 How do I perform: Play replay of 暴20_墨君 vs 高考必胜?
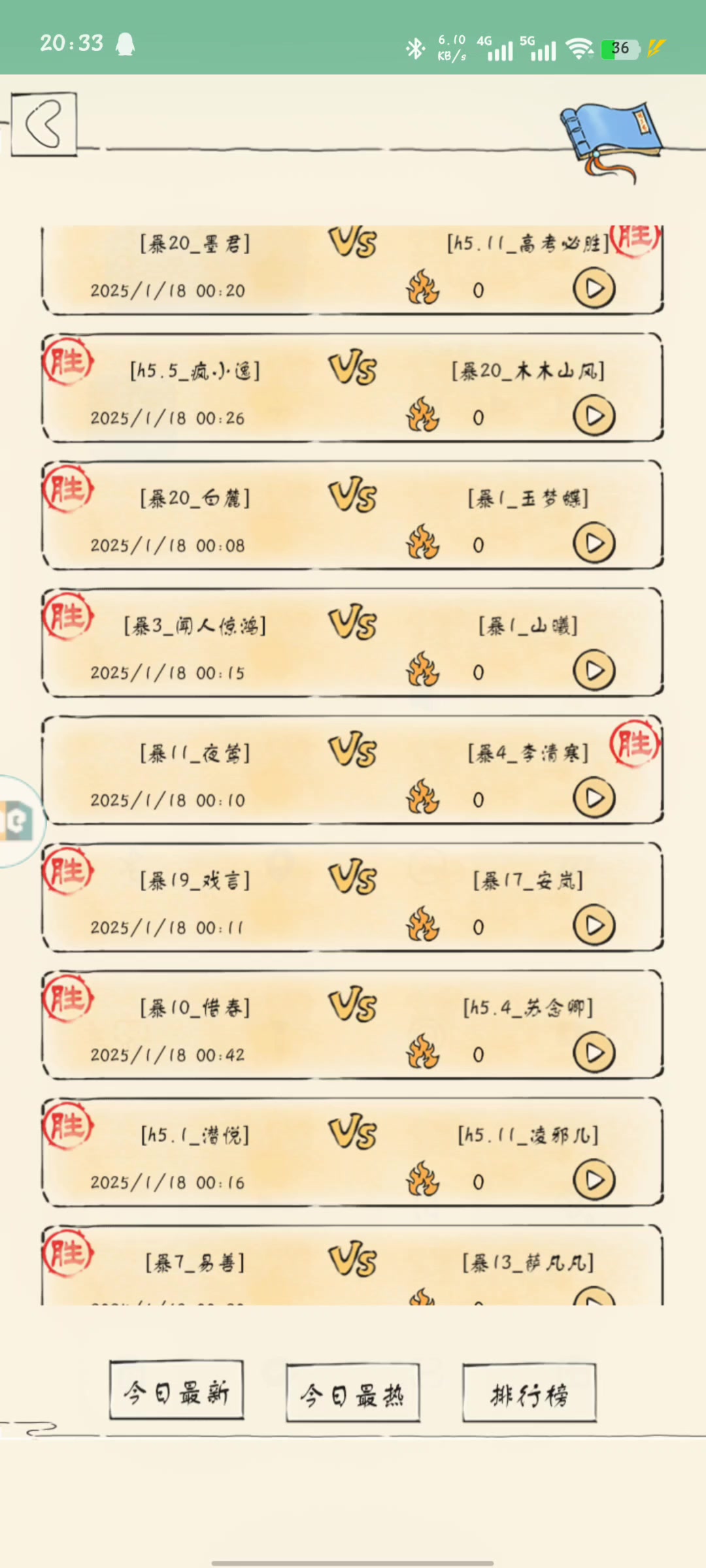pos(594,289)
